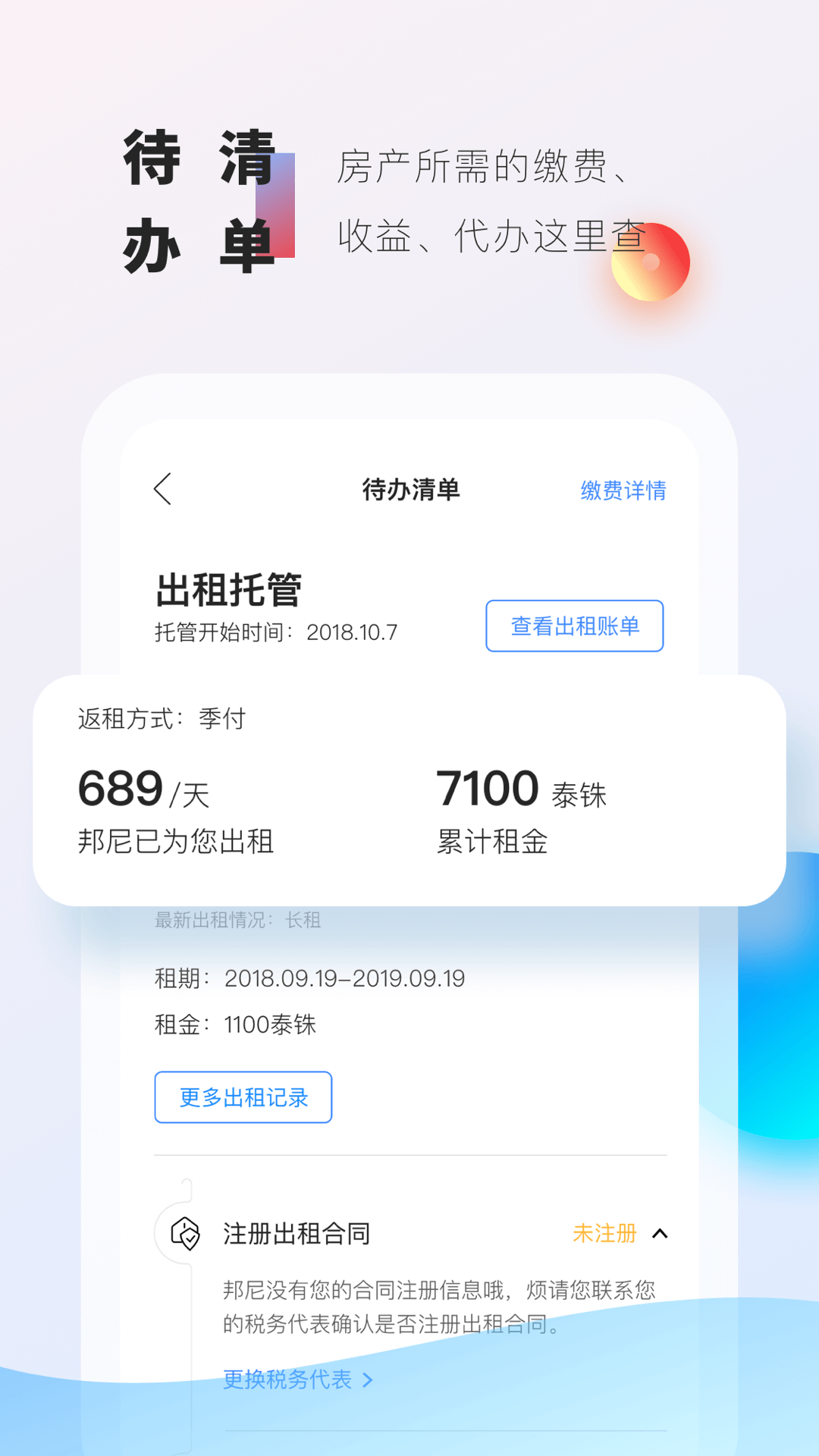Open 缴费详情 payment details
Screen dimensions: 819x1456
[622, 491]
